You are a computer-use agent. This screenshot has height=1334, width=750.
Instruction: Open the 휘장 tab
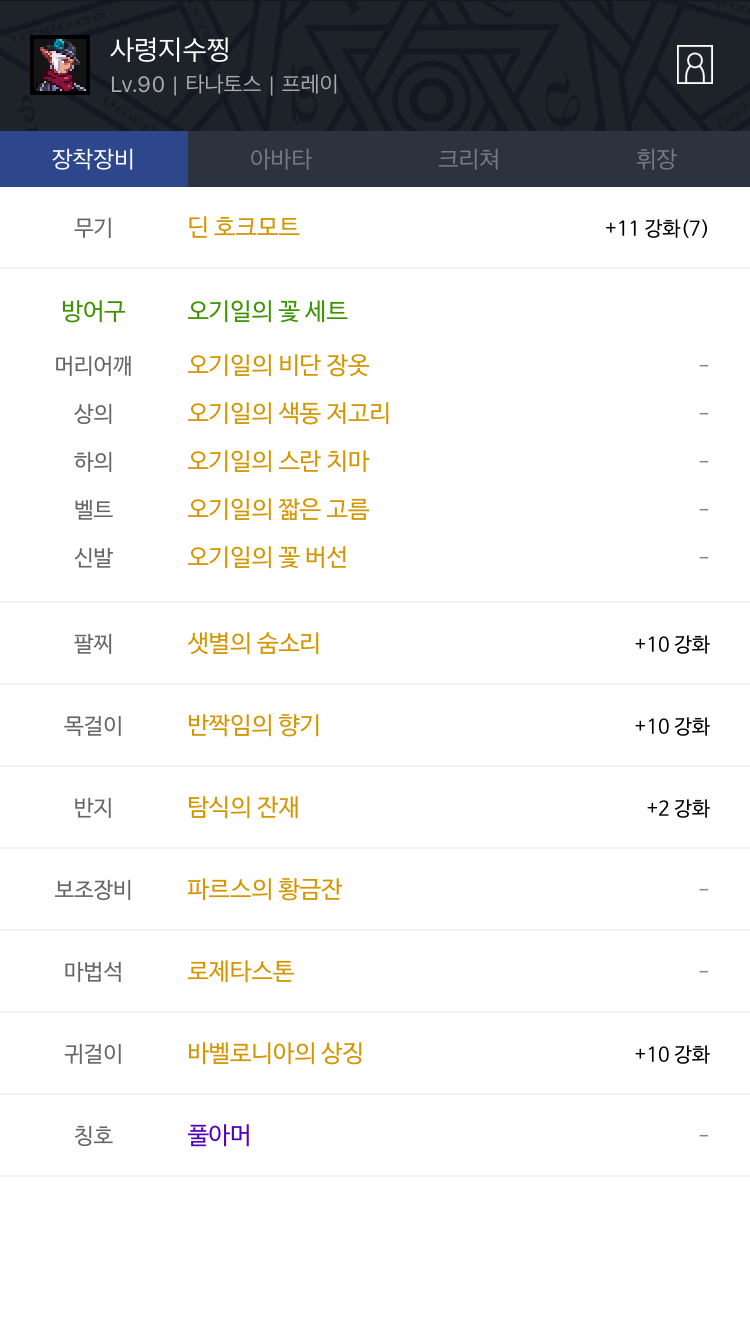coord(656,159)
